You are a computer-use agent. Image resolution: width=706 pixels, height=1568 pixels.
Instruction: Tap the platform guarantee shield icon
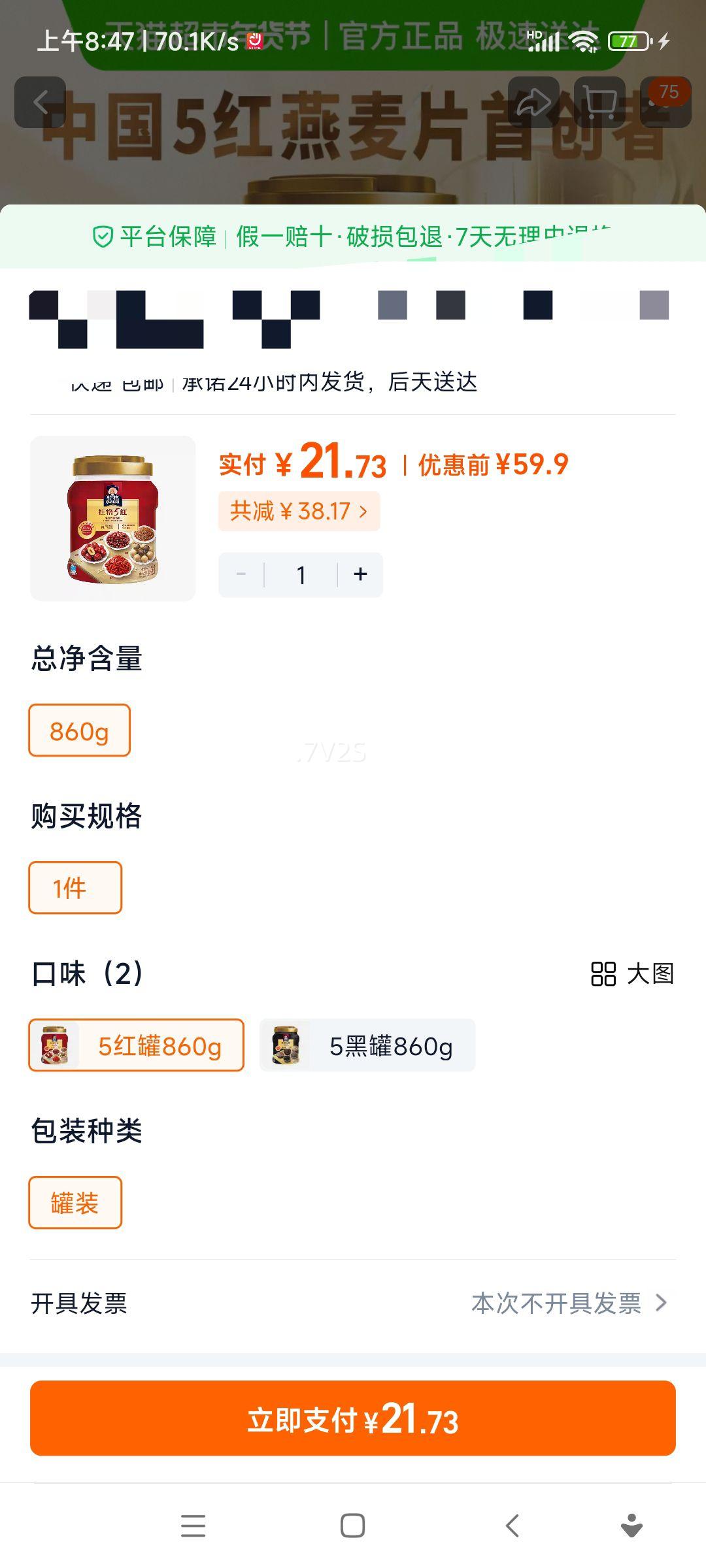pos(103,238)
